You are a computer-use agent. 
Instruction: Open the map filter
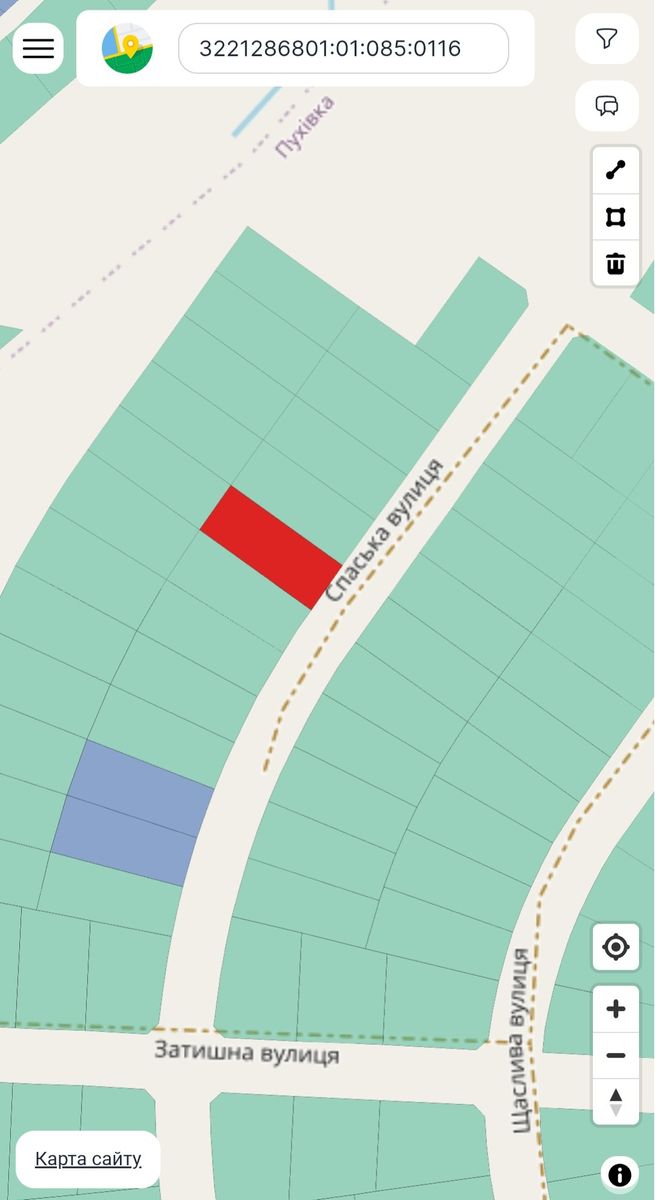pos(607,39)
